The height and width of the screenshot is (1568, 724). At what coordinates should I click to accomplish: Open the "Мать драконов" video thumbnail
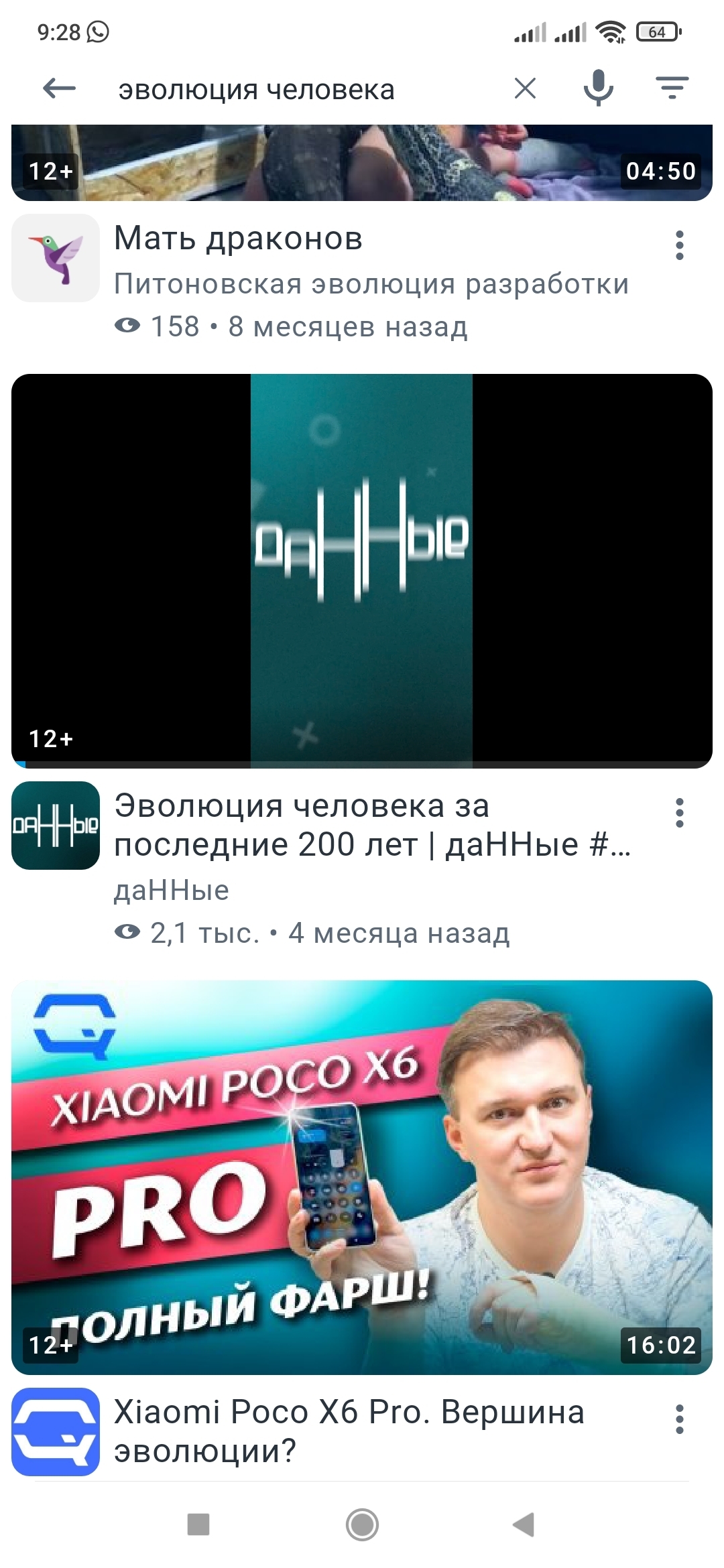[x=362, y=163]
